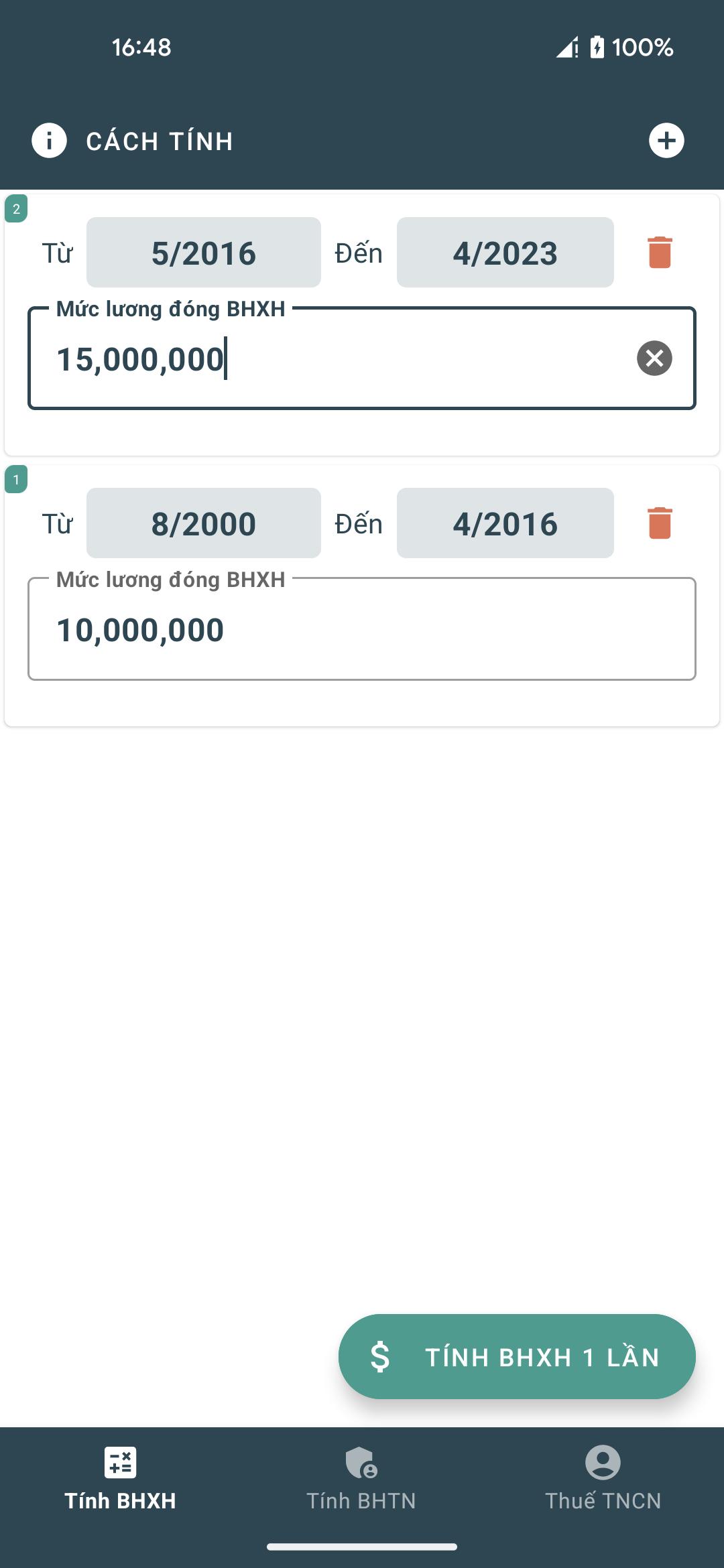The height and width of the screenshot is (1568, 724).
Task: Delete period 1 with trash icon
Action: 660,523
